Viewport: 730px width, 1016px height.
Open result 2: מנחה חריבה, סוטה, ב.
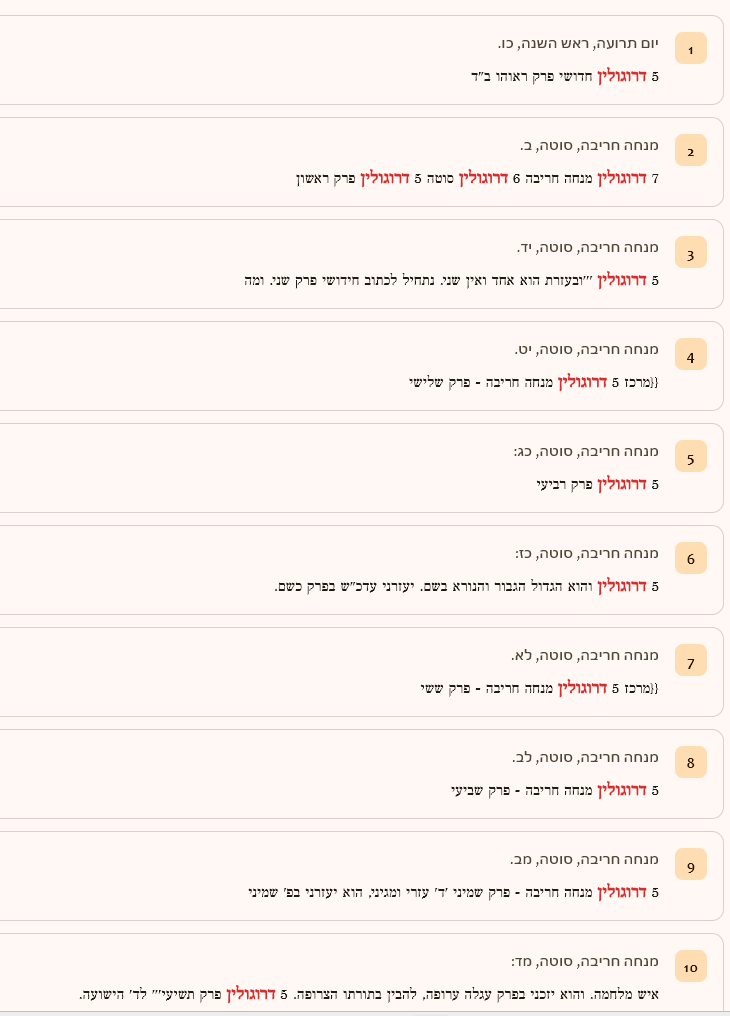click(589, 146)
